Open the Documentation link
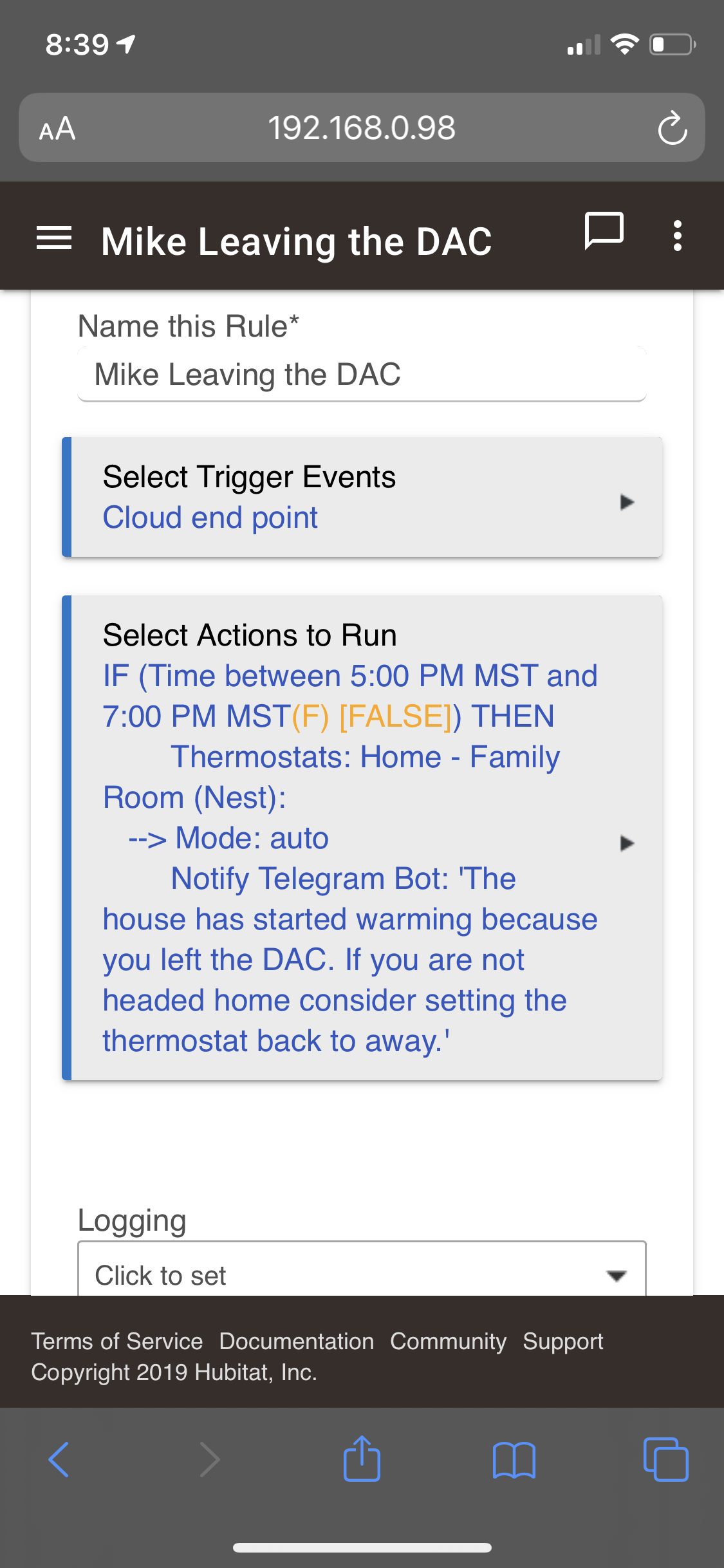 297,1341
